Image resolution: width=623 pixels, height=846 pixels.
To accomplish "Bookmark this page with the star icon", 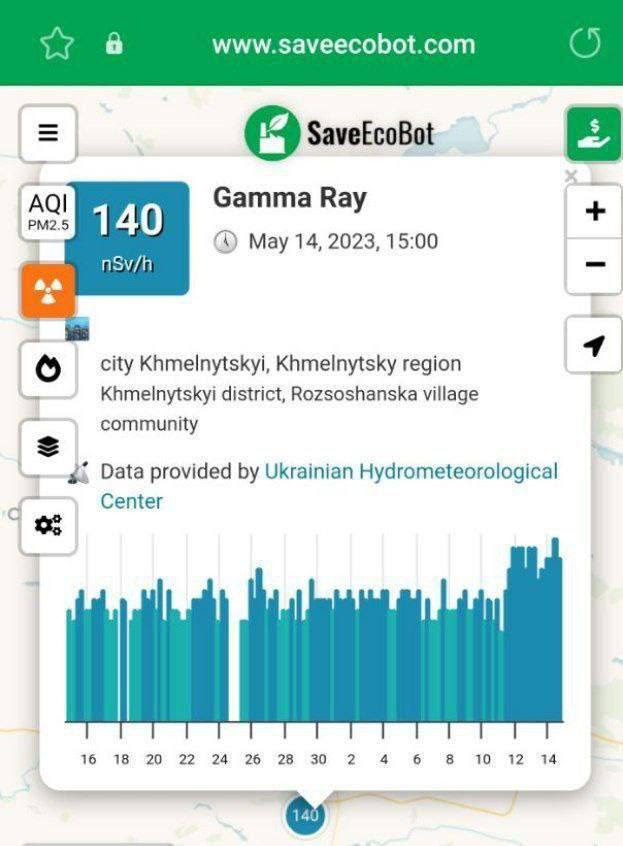I will coord(57,44).
